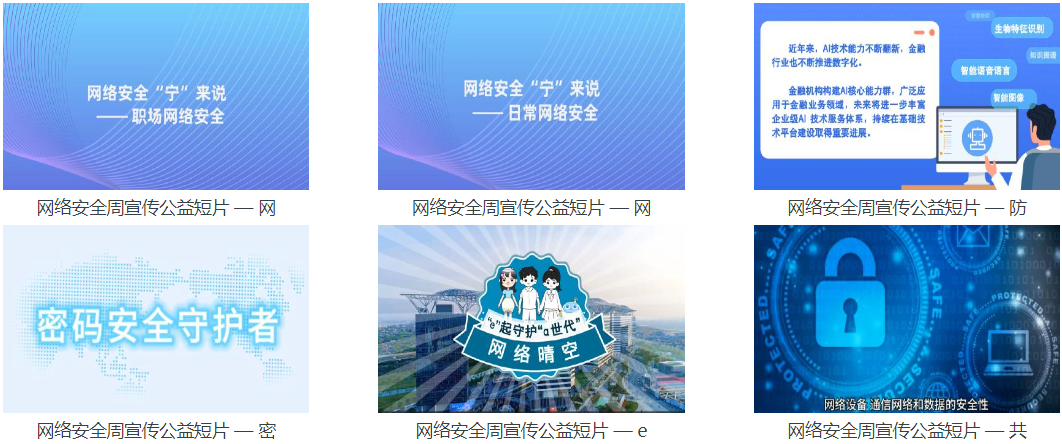Open the 日常网络安全 video thumbnail
The height and width of the screenshot is (444, 1062).
tap(531, 97)
